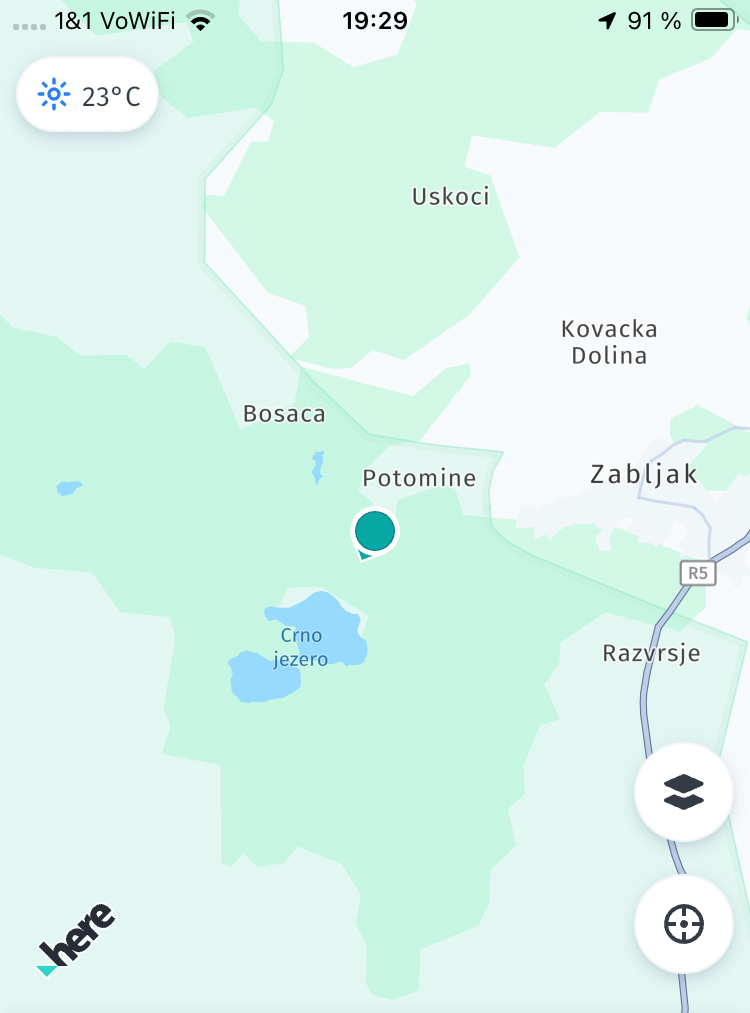Select the teal location marker
Image resolution: width=750 pixels, height=1013 pixels.
[x=375, y=531]
